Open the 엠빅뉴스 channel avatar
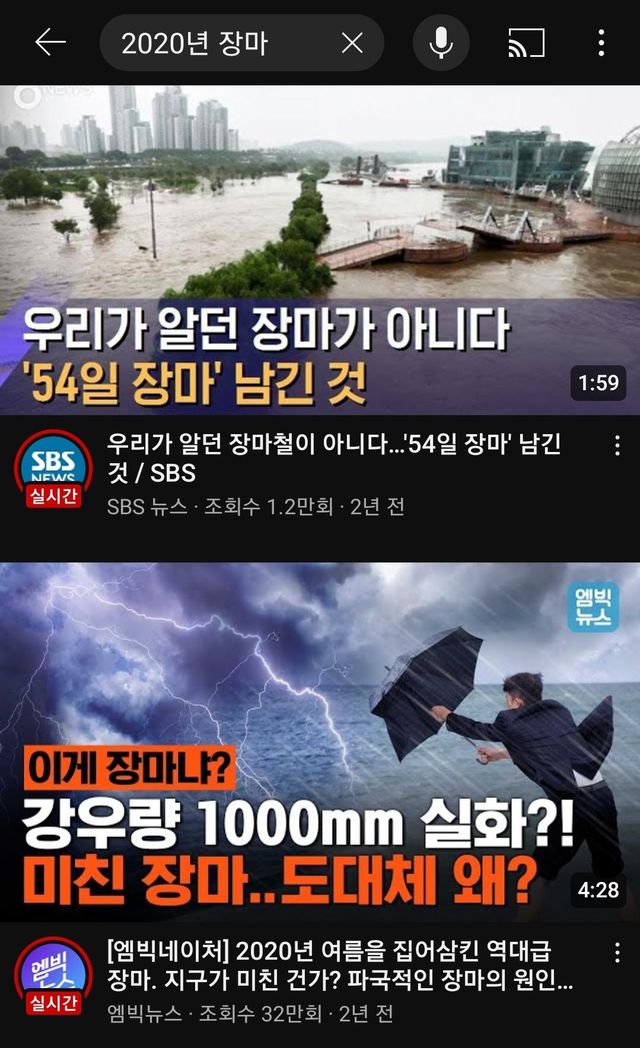This screenshot has height=1048, width=640. click(x=53, y=974)
